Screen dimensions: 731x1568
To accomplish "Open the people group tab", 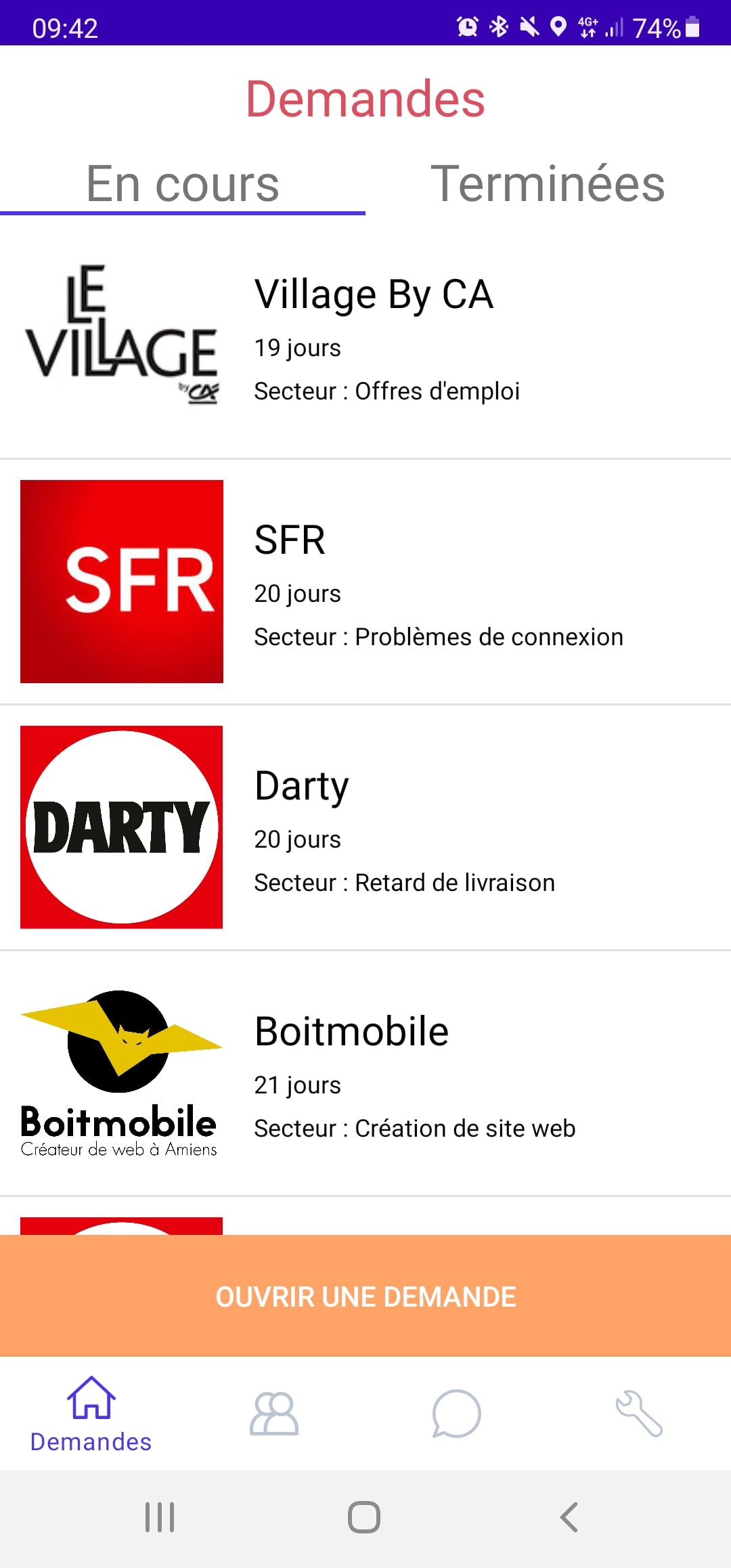I will pyautogui.click(x=274, y=1414).
